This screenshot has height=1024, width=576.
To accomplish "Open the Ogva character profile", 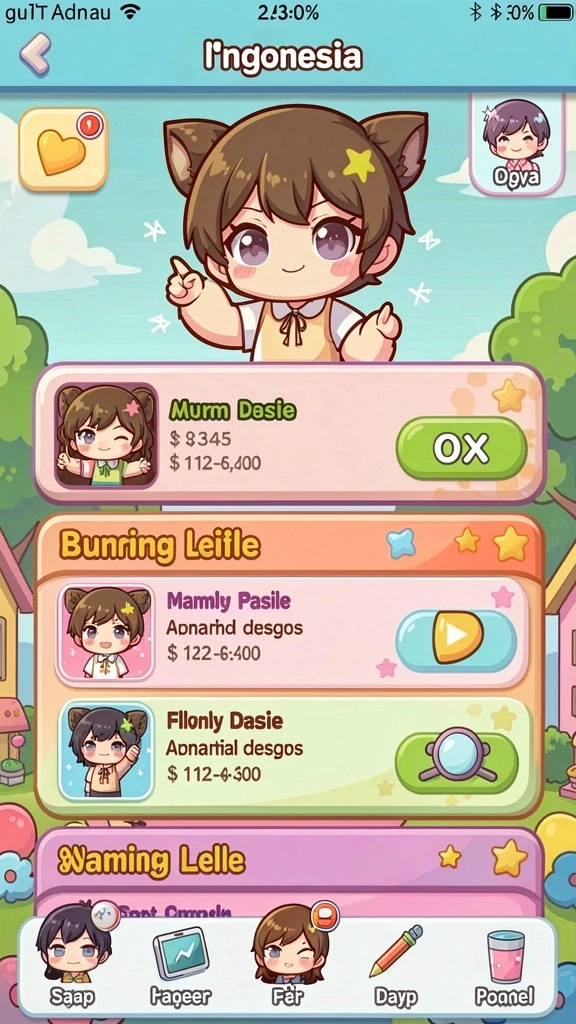I will tap(516, 143).
